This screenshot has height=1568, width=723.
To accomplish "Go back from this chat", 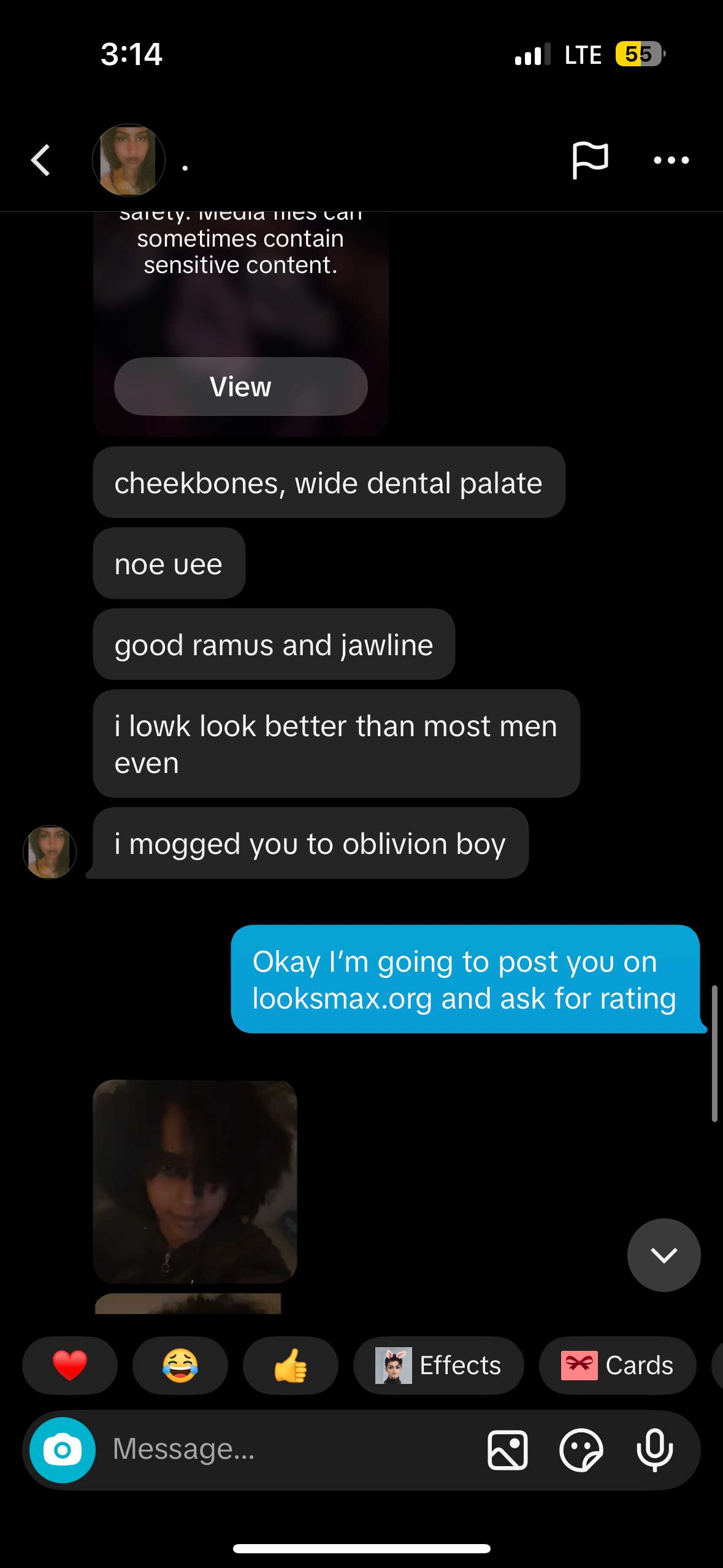I will click(40, 161).
